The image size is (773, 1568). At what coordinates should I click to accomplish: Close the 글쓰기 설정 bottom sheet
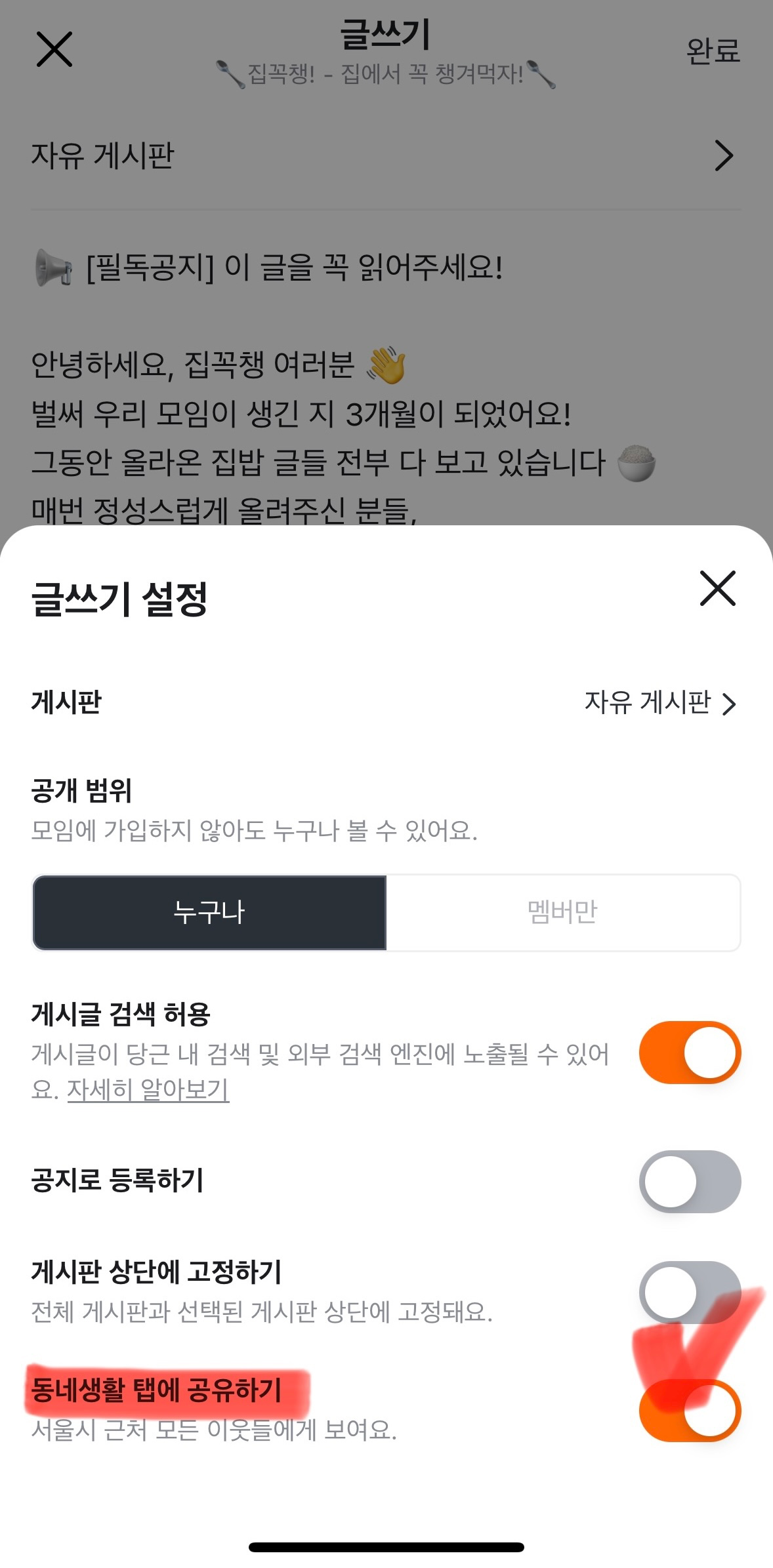point(717,588)
